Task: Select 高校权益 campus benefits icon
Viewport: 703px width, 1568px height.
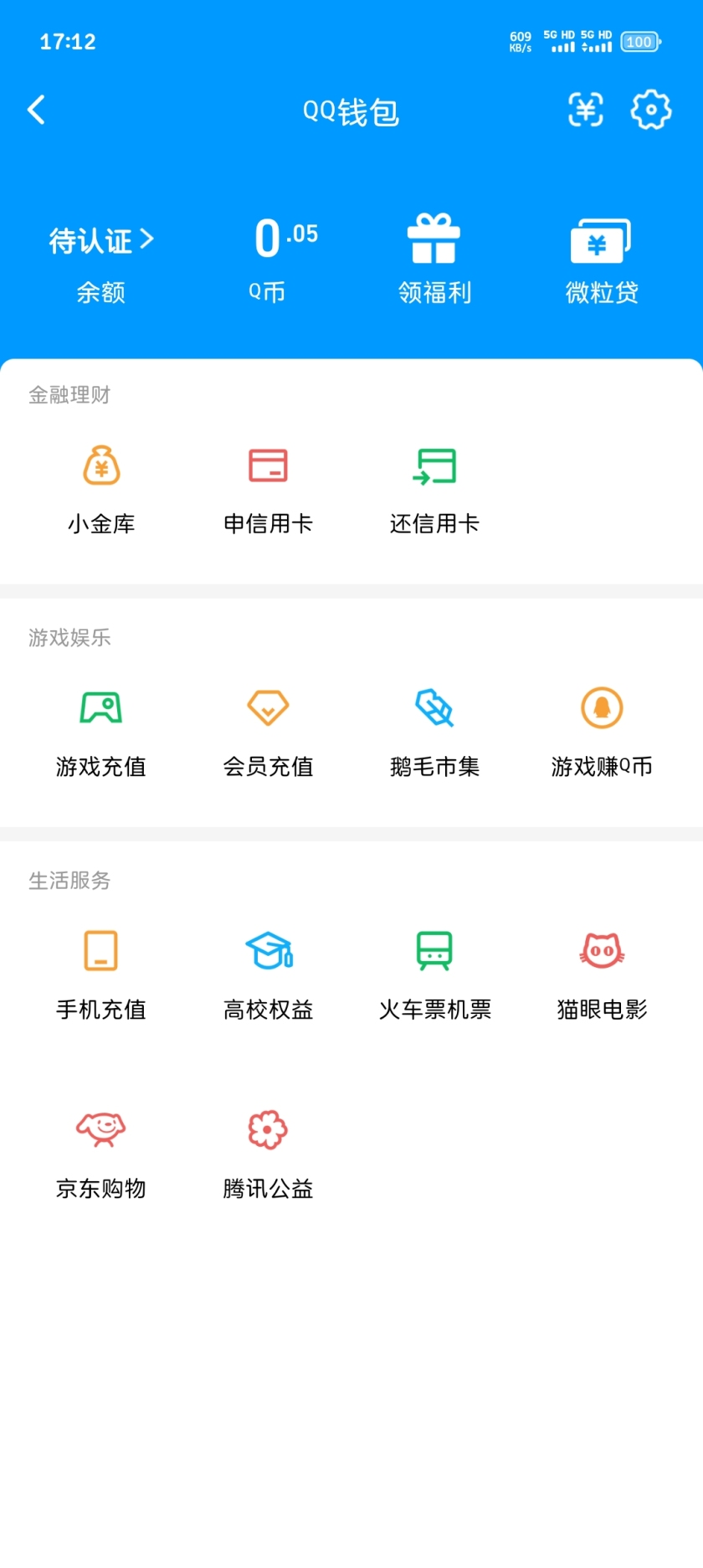Action: pyautogui.click(x=268, y=971)
